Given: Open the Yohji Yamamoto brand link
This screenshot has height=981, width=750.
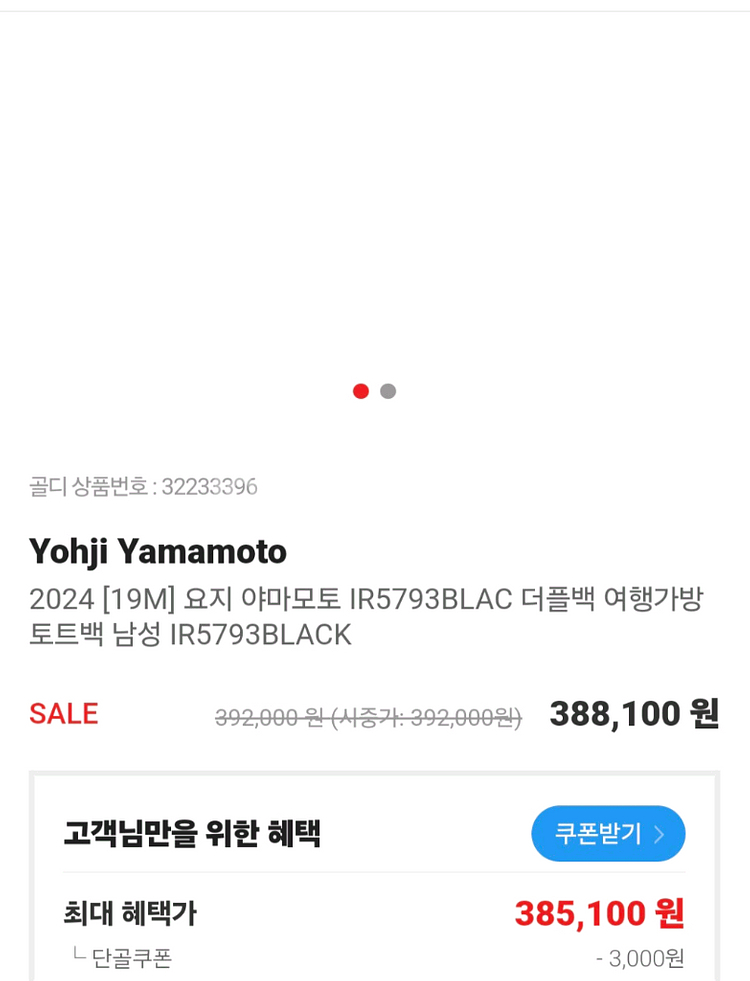Looking at the screenshot, I should tap(157, 551).
